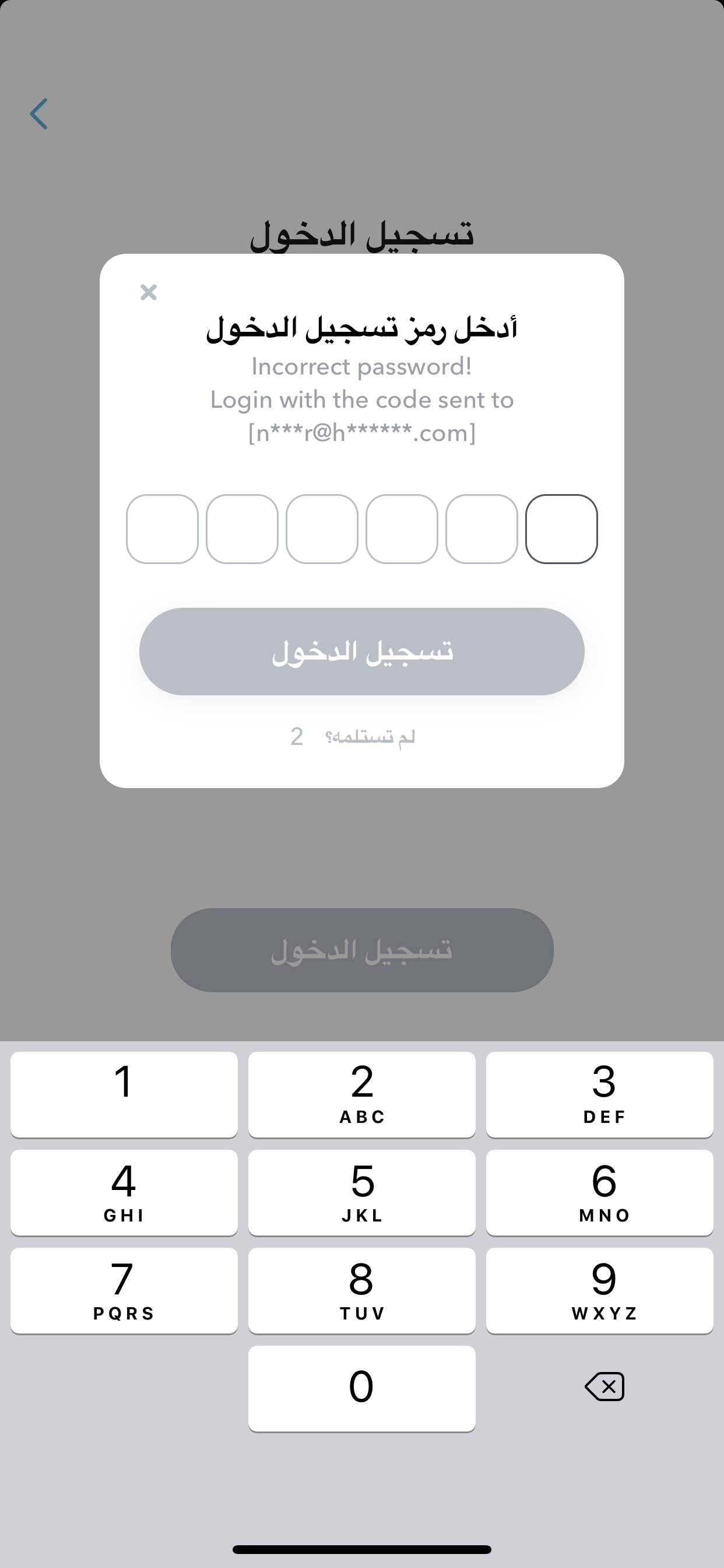The width and height of the screenshot is (724, 1568).
Task: Delete a digit with the backspace key
Action: click(x=604, y=1387)
